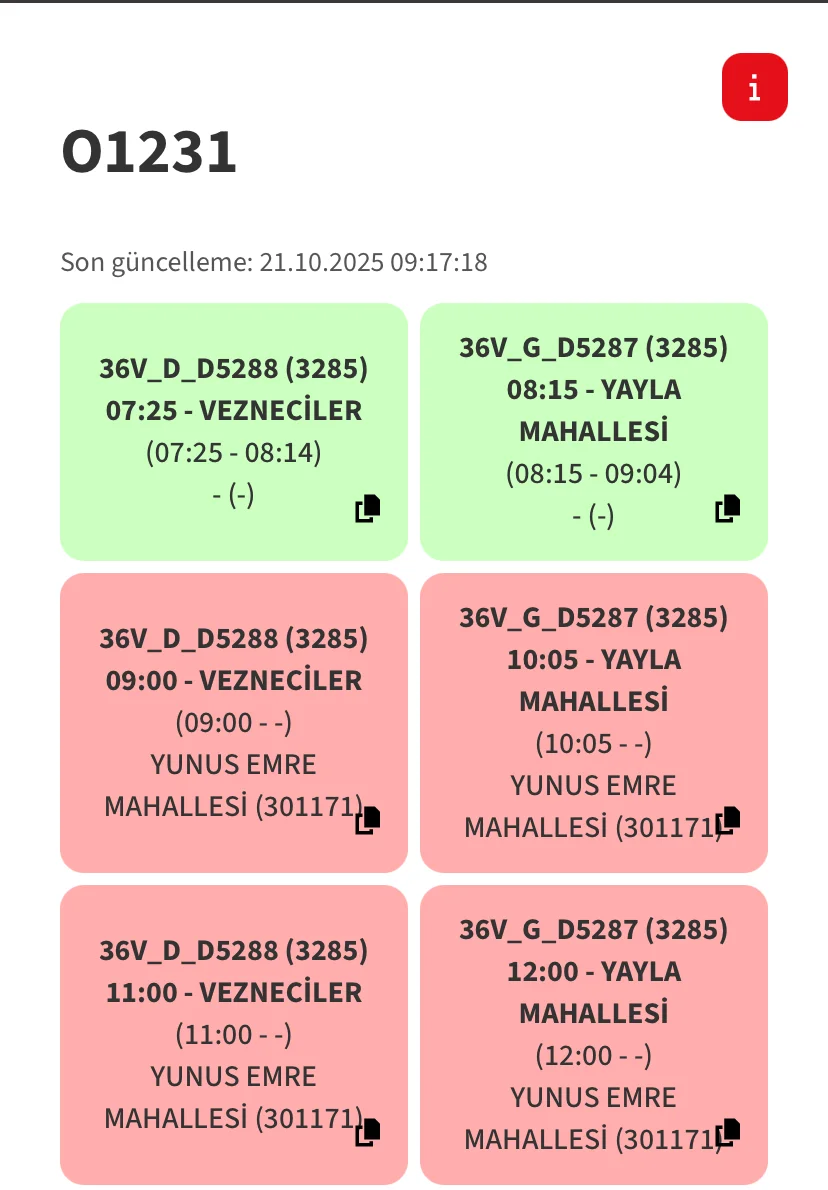Copy the 11:00 Vezneciler trip details
The width and height of the screenshot is (828, 1190).
coord(368,1132)
